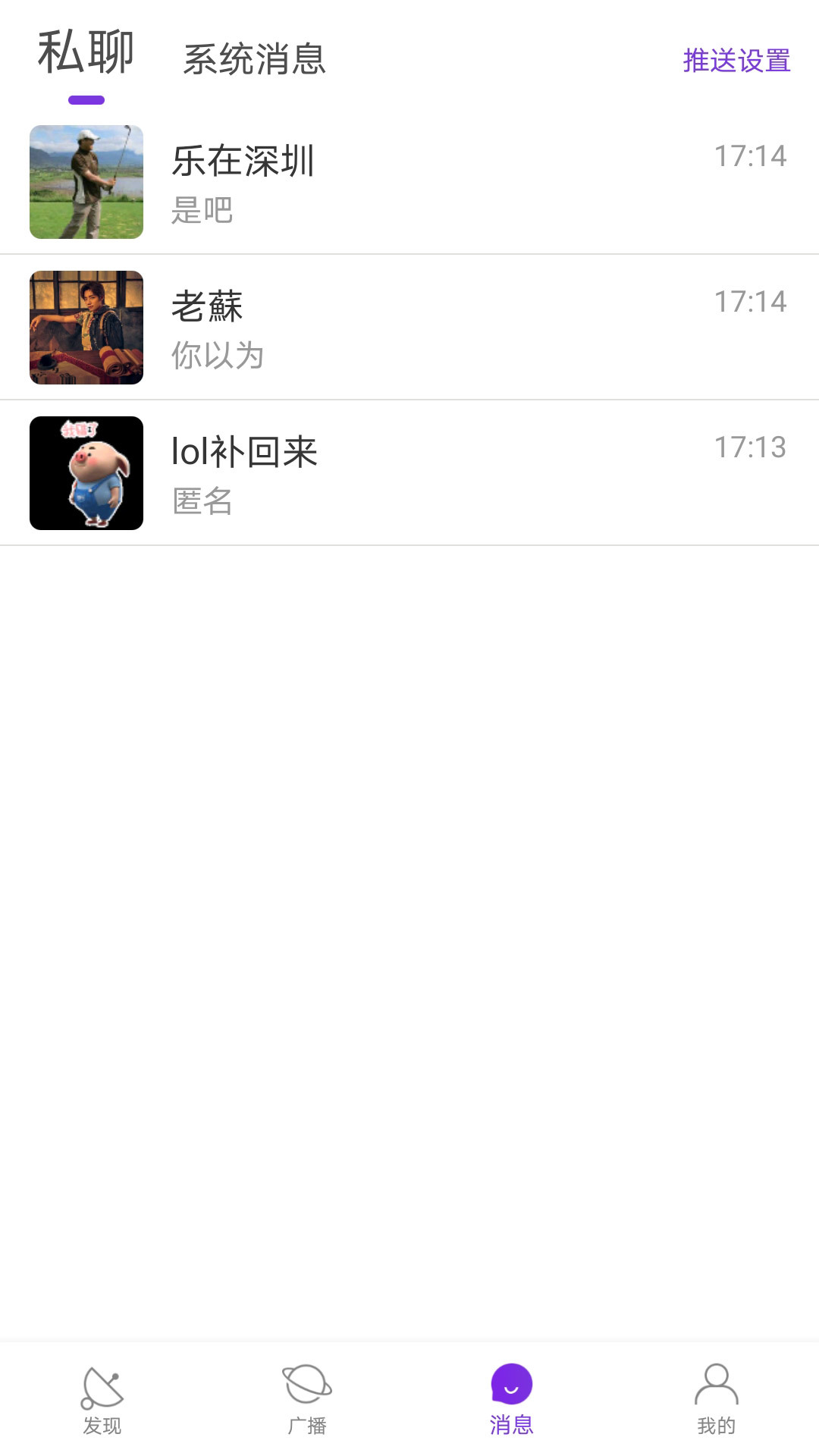Tap the 是吧 message preview text
This screenshot has height=1456, width=819.
coord(201,212)
